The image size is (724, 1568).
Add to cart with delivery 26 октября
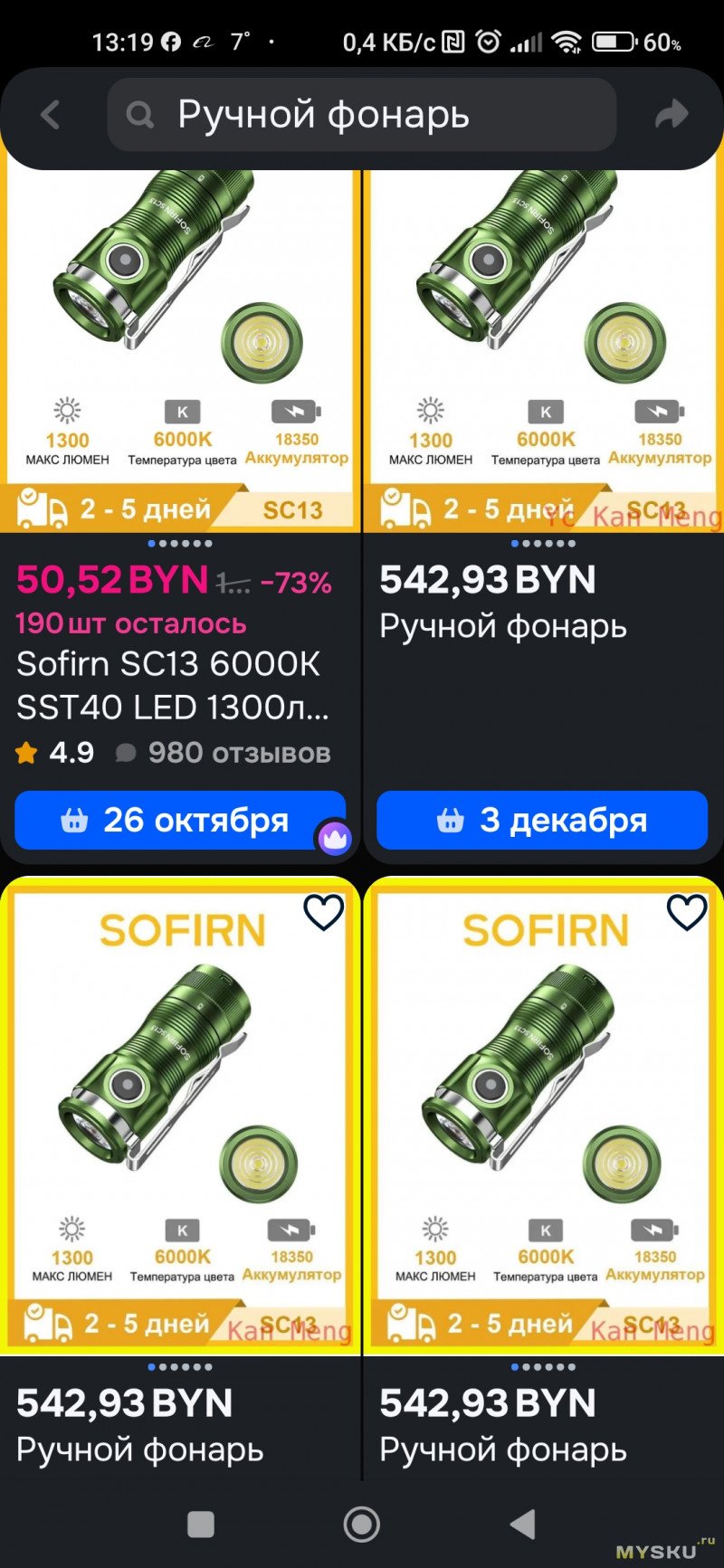179,821
